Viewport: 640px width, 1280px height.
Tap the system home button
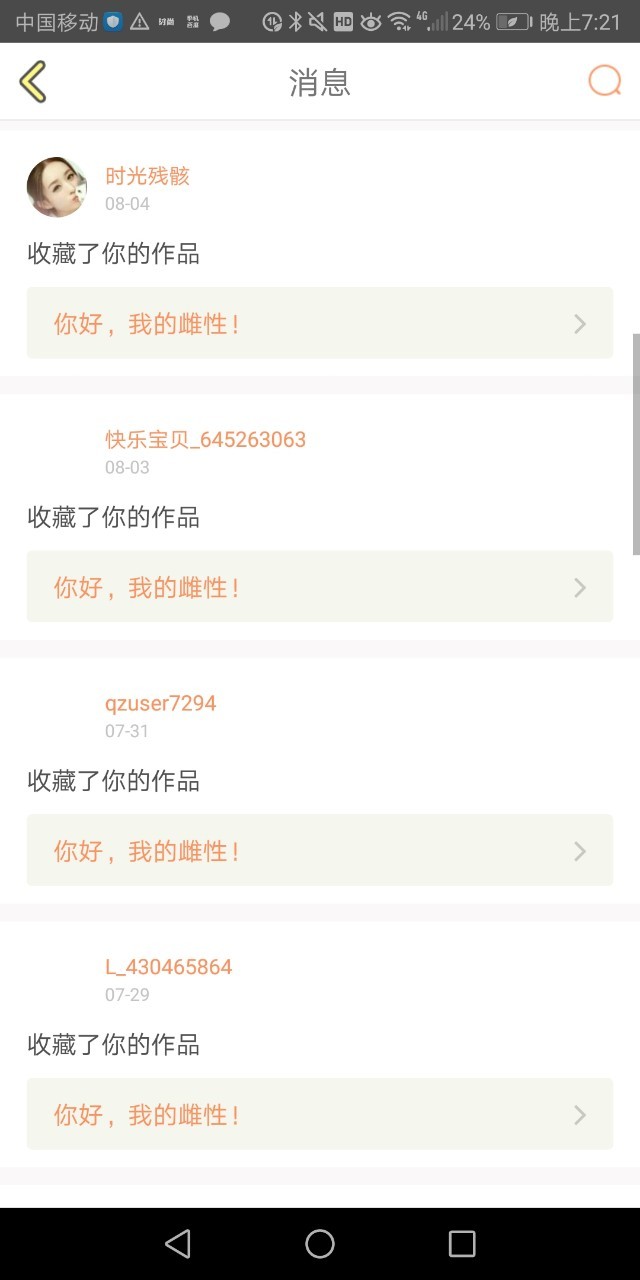tap(320, 1243)
